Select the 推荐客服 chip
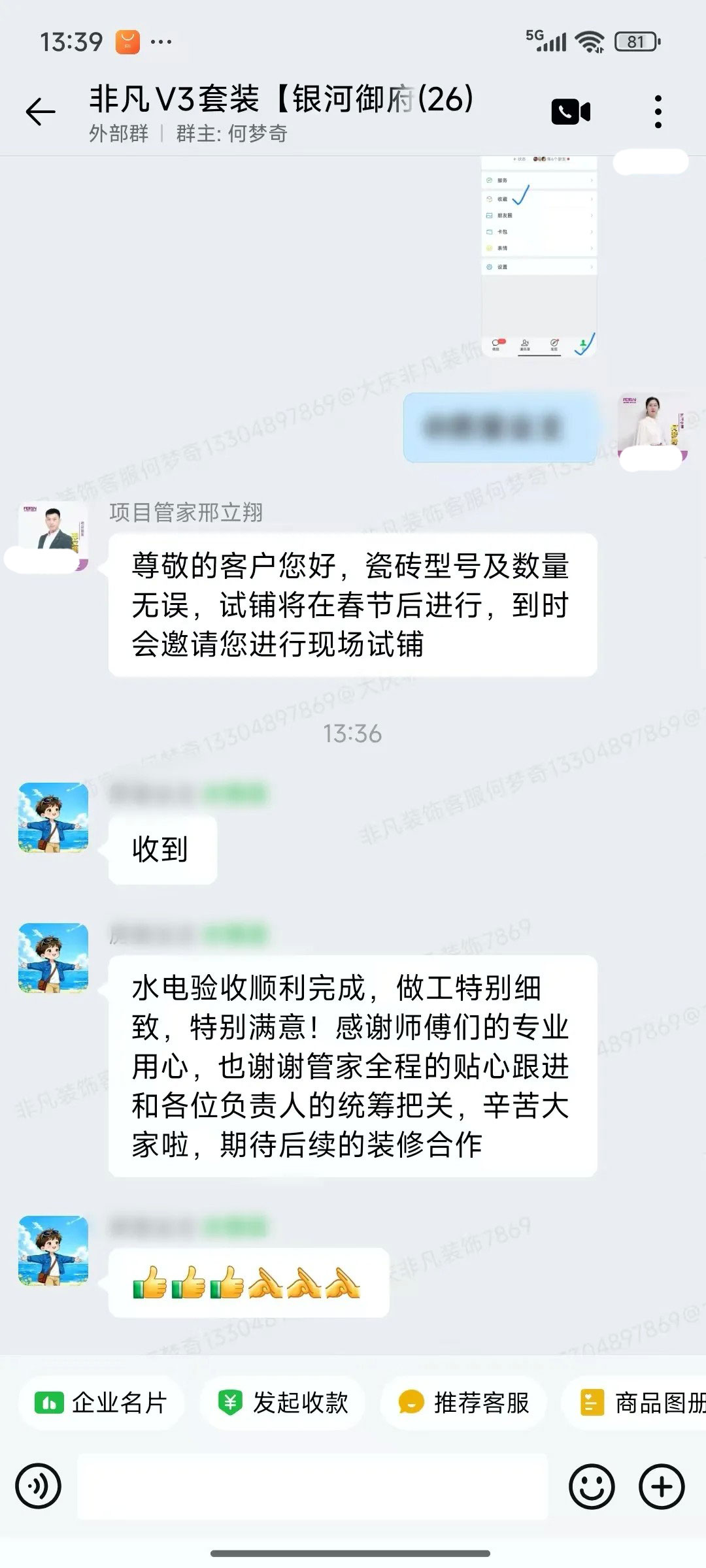 coord(463,1403)
